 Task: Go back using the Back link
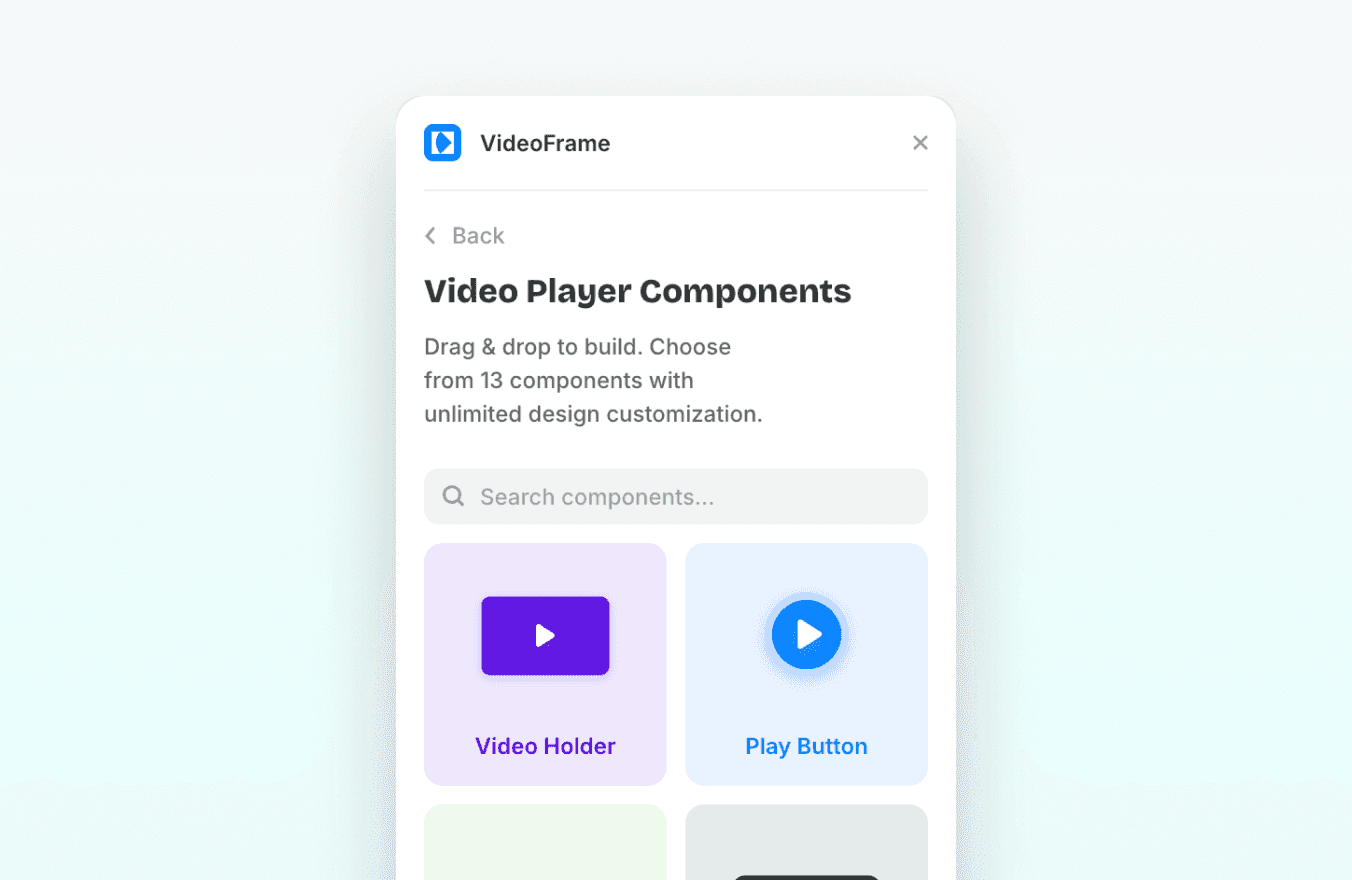click(465, 236)
